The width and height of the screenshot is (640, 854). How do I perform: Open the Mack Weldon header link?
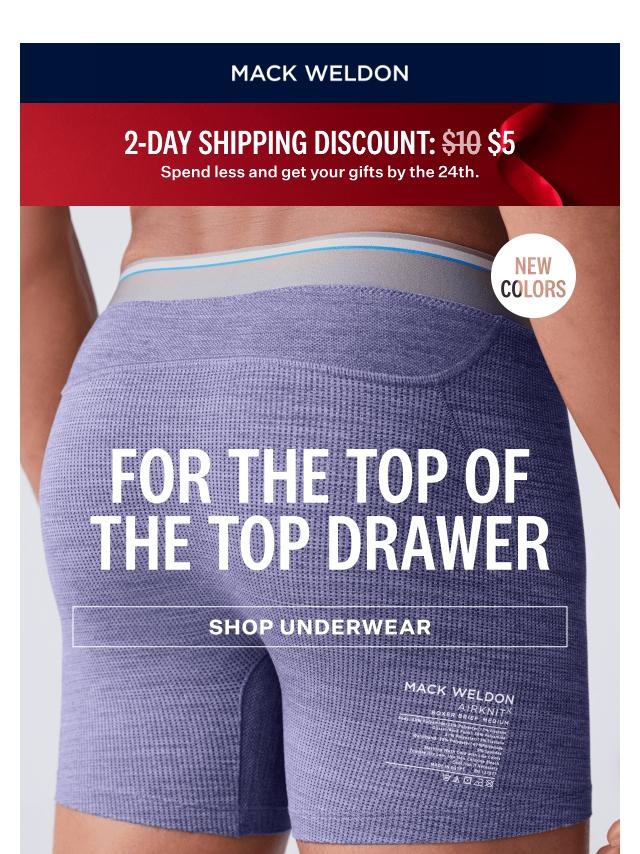[x=320, y=74]
